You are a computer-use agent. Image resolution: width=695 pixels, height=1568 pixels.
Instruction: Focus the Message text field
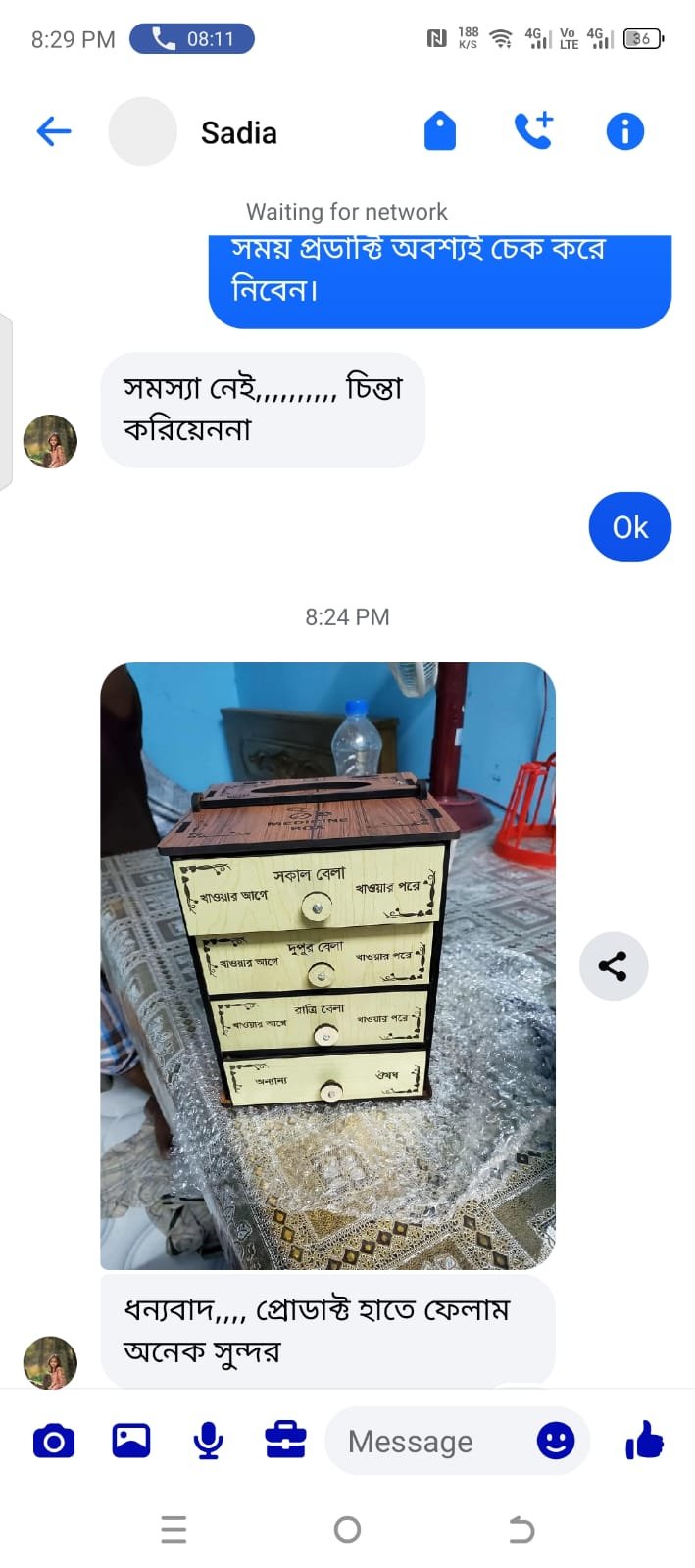click(x=422, y=1442)
